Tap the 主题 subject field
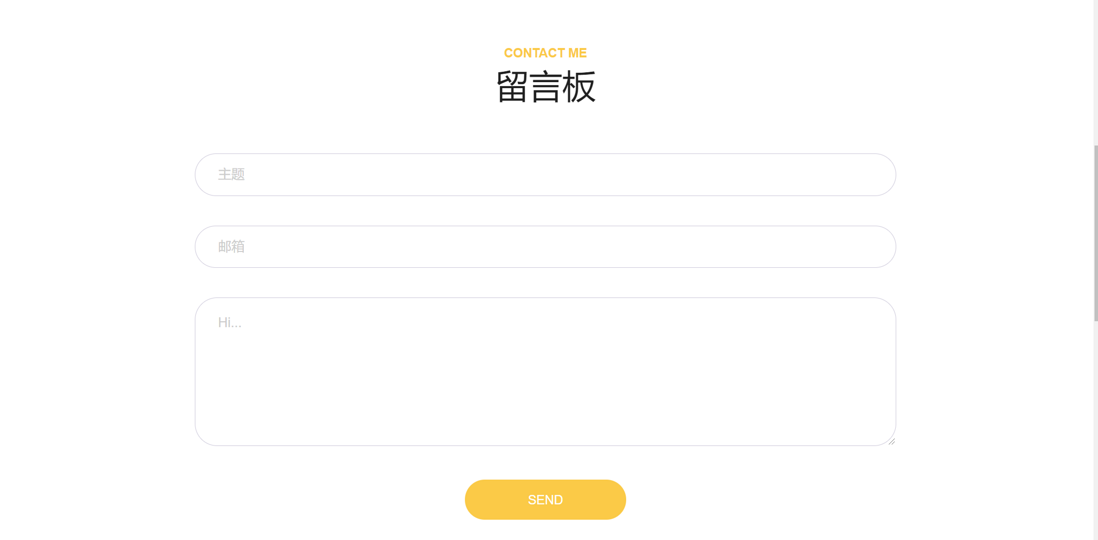 (545, 175)
